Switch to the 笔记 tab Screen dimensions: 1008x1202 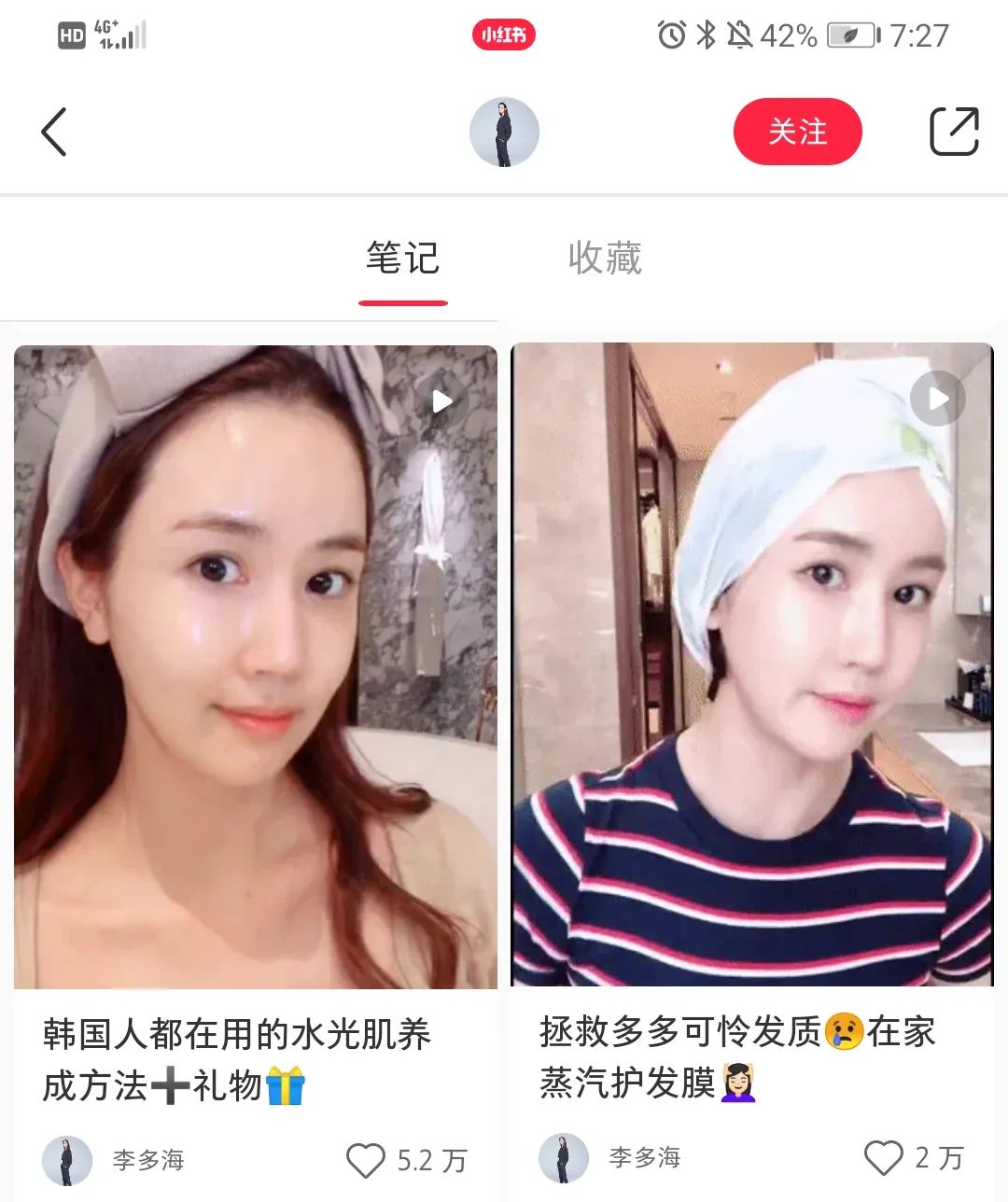[402, 259]
